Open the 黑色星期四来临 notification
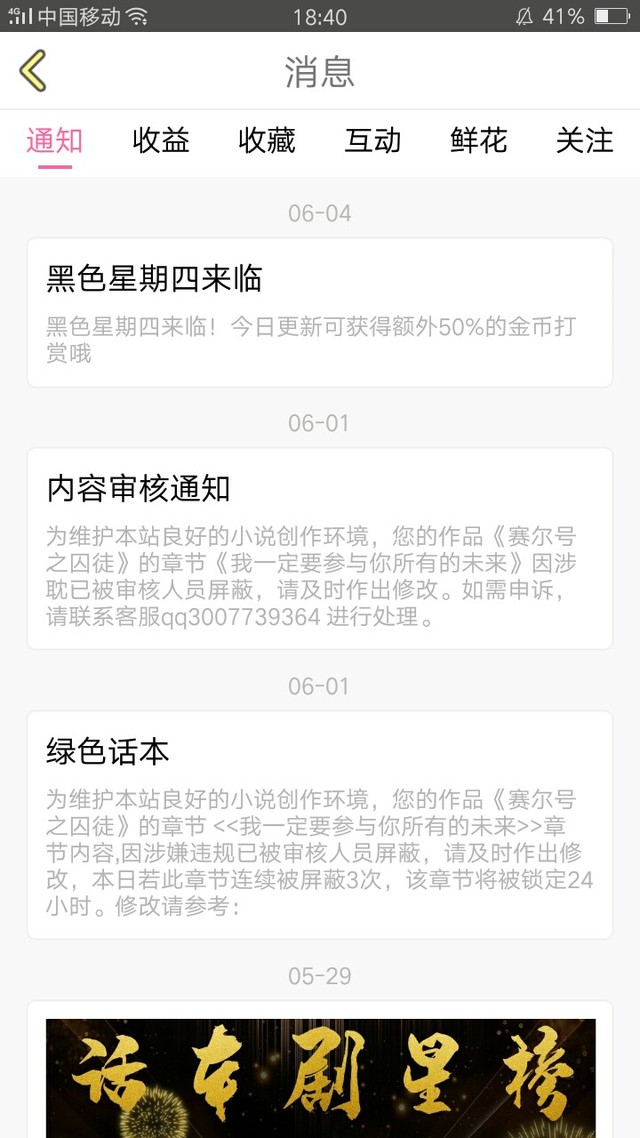640x1138 pixels. (320, 313)
